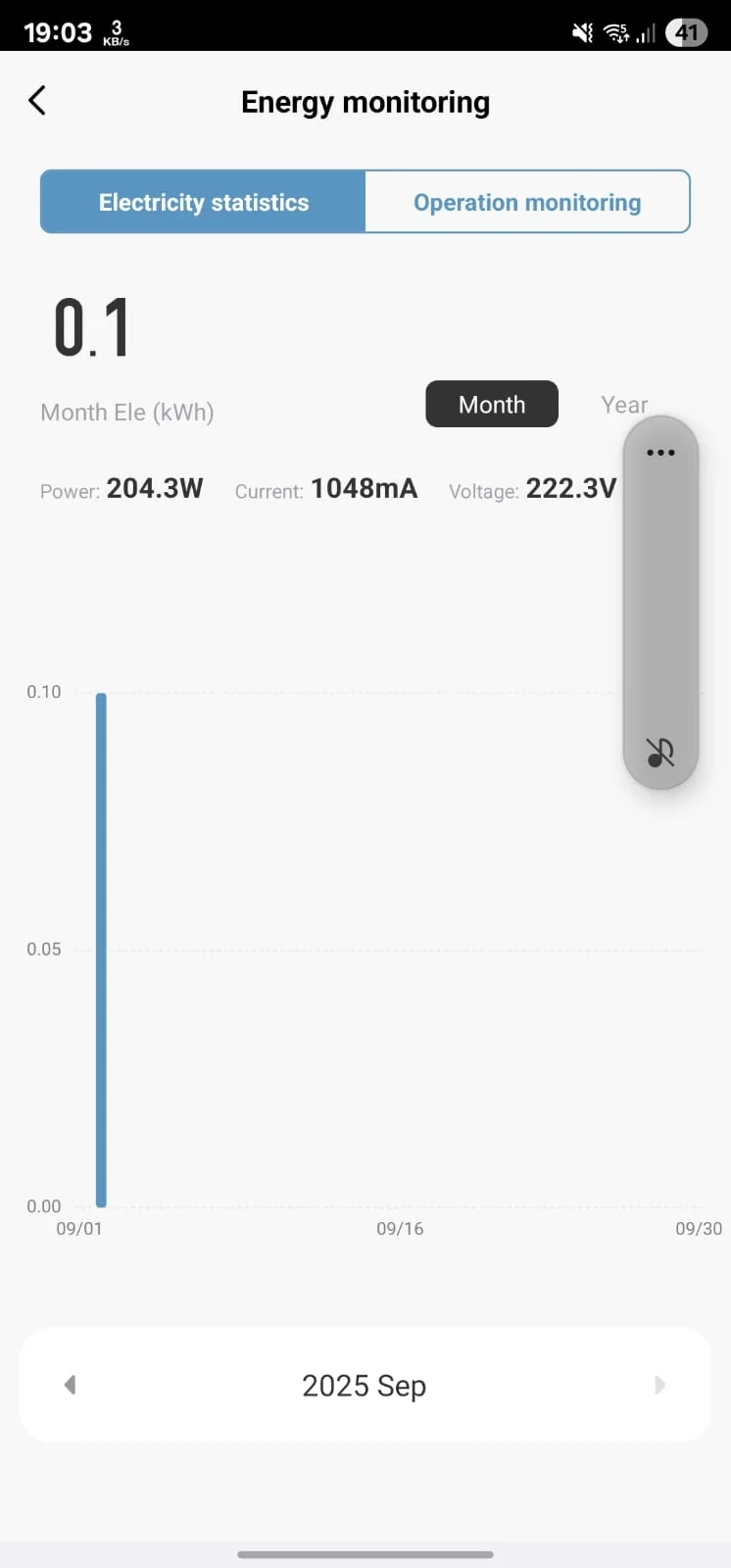Tap the 09/01 bar in the chart
This screenshot has width=731, height=1568.
[x=101, y=949]
